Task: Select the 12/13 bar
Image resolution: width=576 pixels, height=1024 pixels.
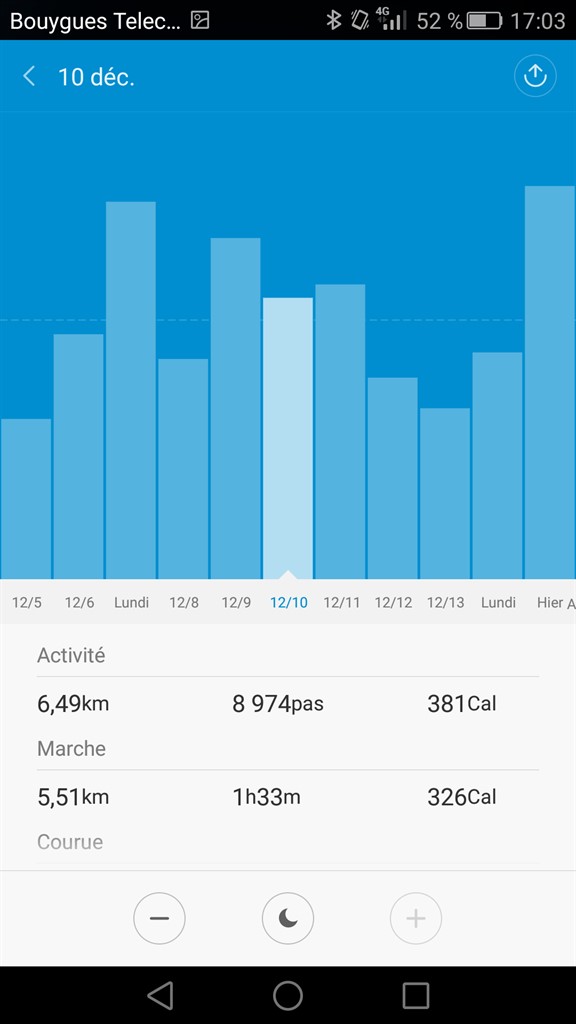Action: coord(445,494)
